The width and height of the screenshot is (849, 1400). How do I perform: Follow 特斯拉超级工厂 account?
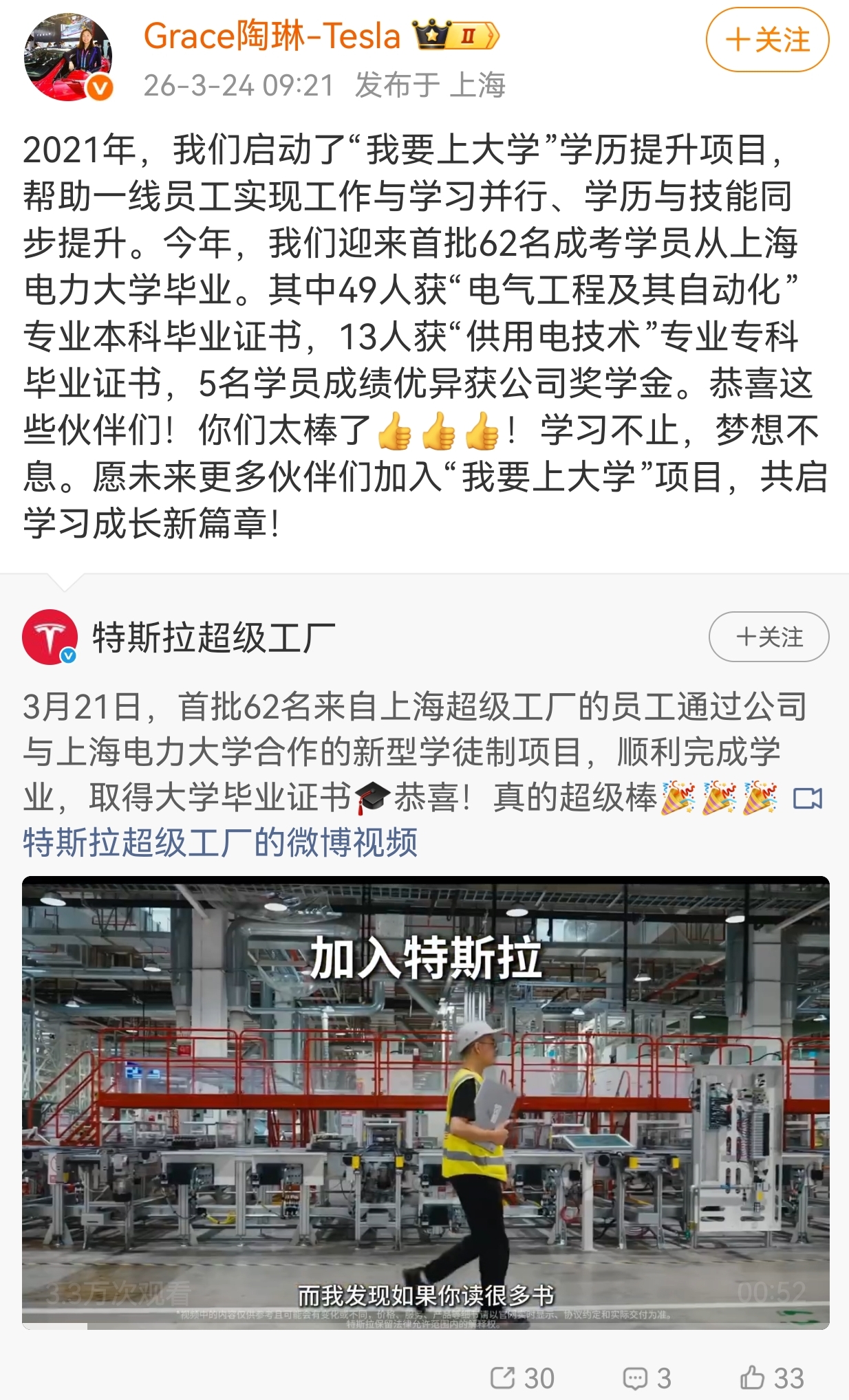point(769,637)
